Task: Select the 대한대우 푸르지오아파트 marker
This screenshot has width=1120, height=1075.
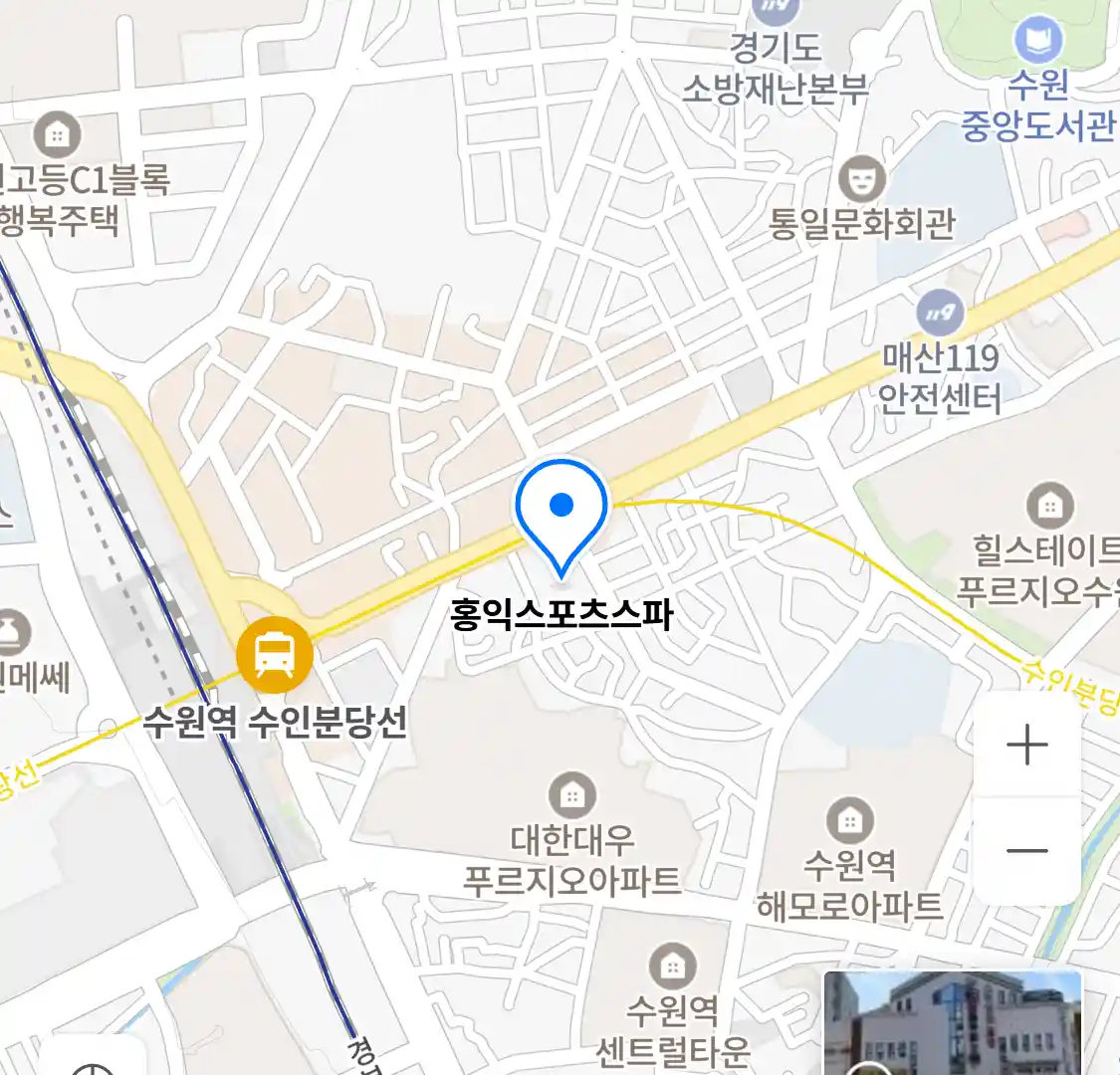Action: (x=571, y=795)
